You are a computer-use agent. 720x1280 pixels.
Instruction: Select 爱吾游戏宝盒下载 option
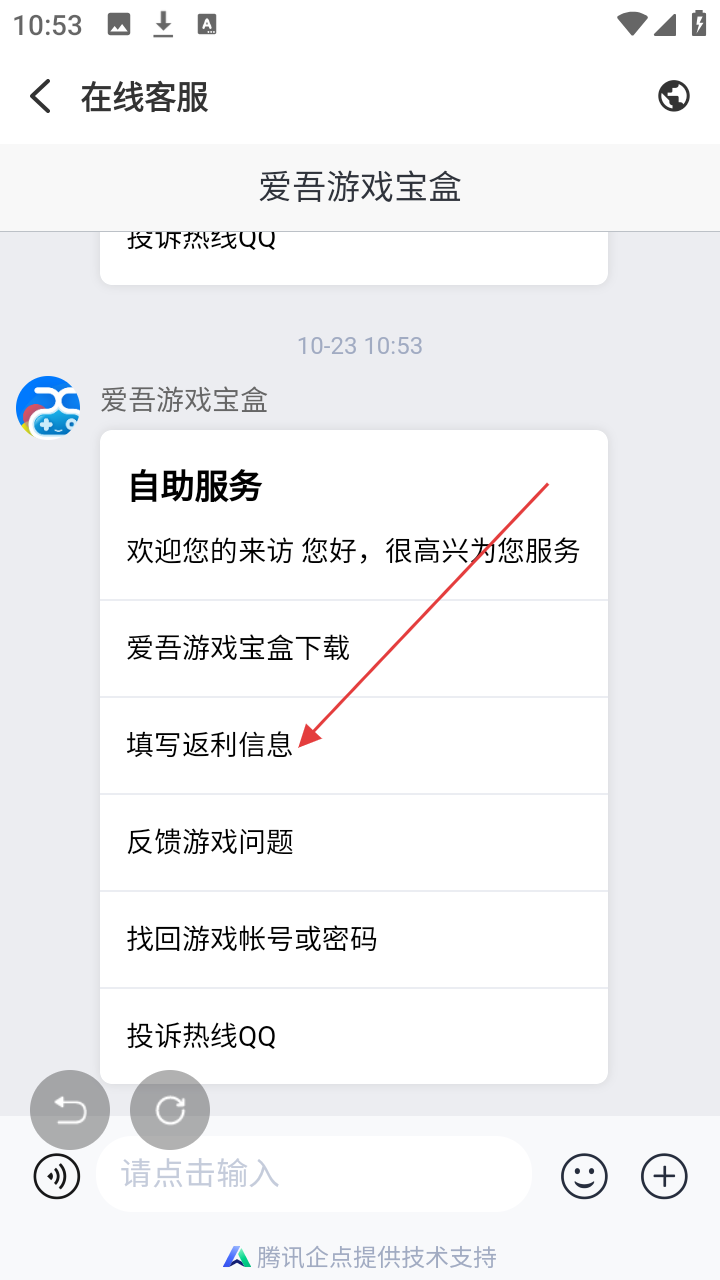click(353, 648)
